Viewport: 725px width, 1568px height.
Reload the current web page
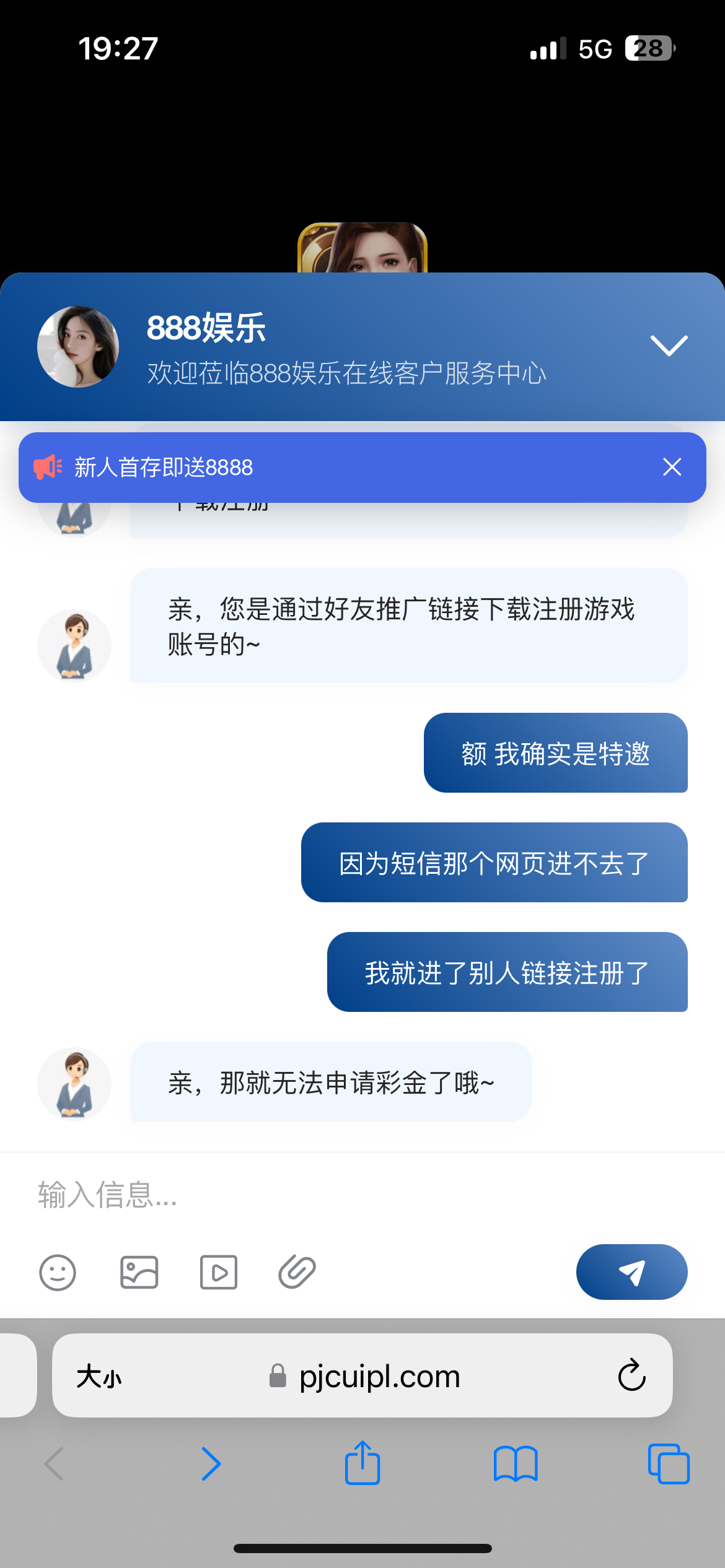coord(631,1376)
